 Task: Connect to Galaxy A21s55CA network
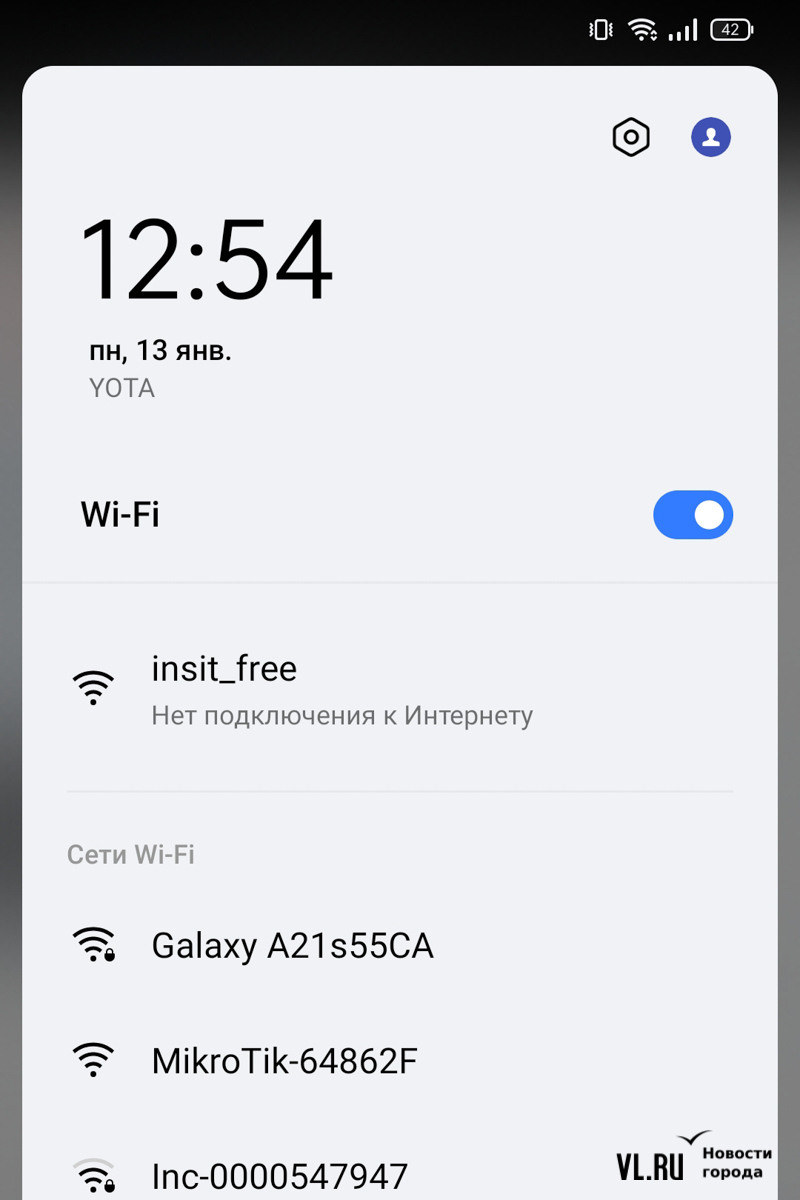pos(292,946)
